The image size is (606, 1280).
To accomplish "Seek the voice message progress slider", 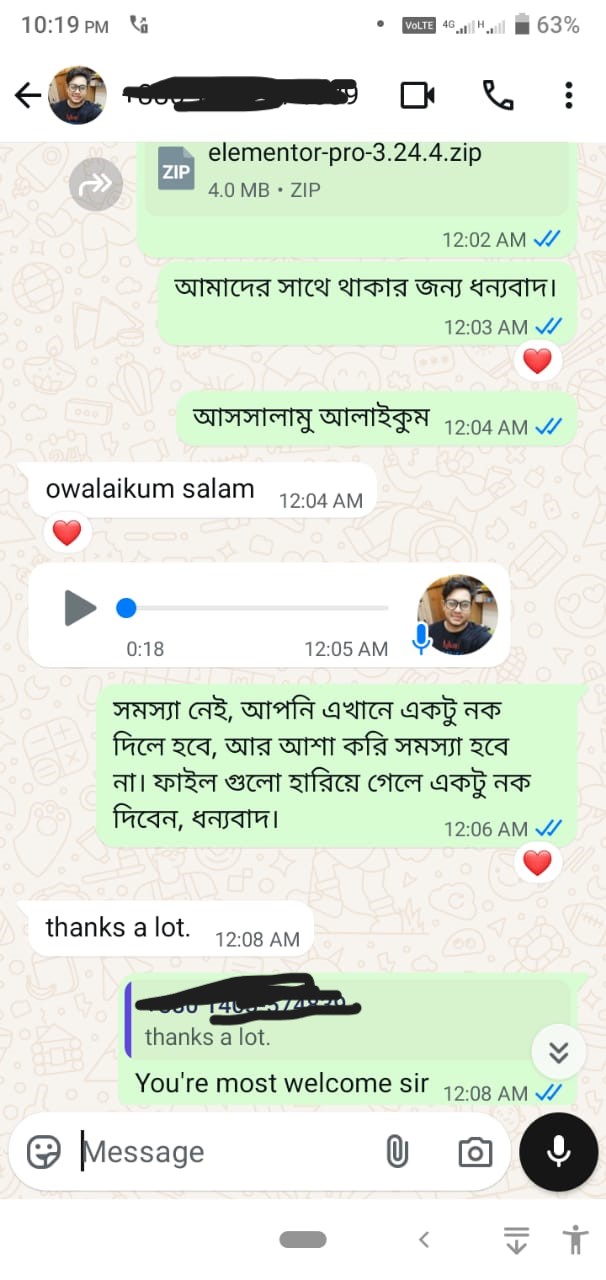I will pyautogui.click(x=255, y=608).
